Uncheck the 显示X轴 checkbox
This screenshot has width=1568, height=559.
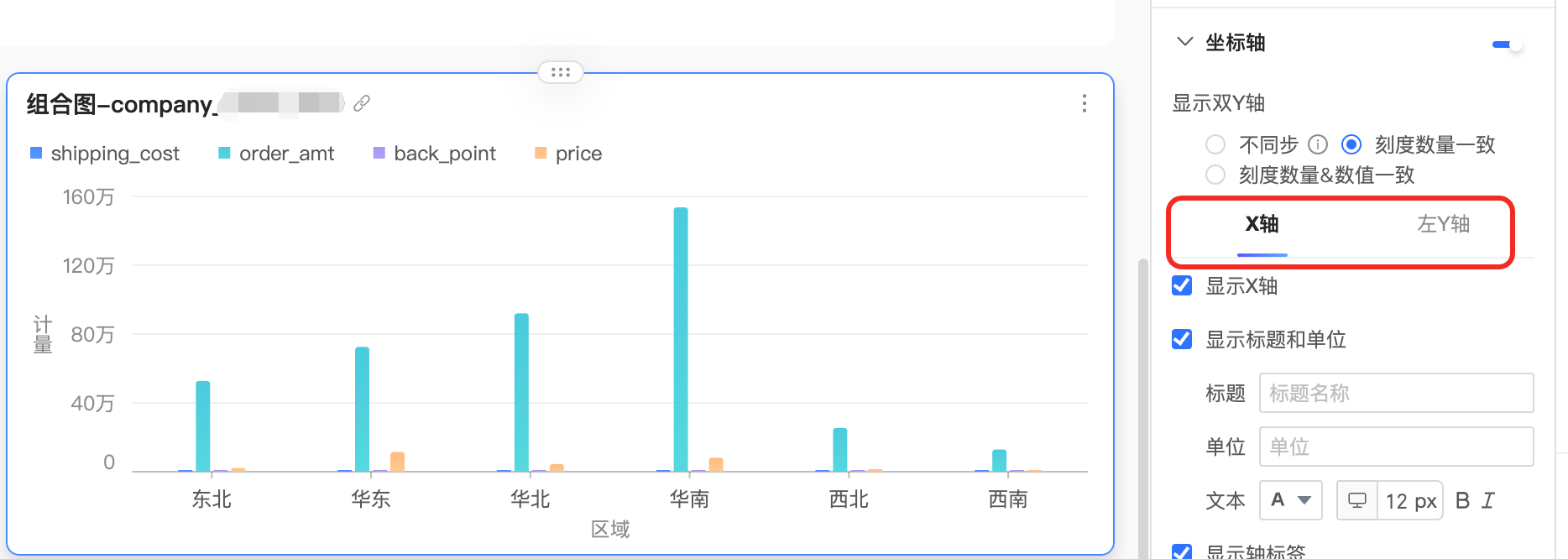tap(1182, 285)
